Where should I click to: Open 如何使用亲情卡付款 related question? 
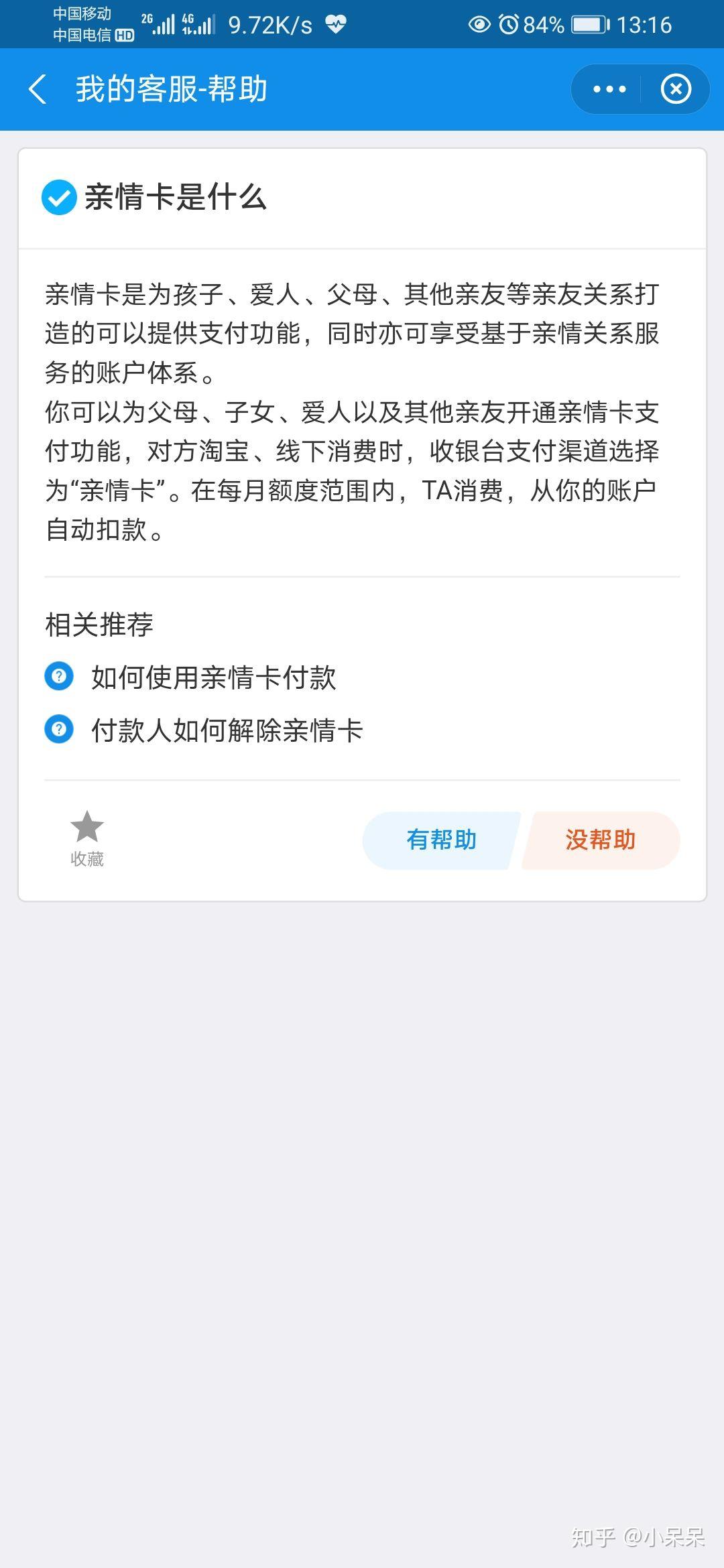pyautogui.click(x=213, y=677)
